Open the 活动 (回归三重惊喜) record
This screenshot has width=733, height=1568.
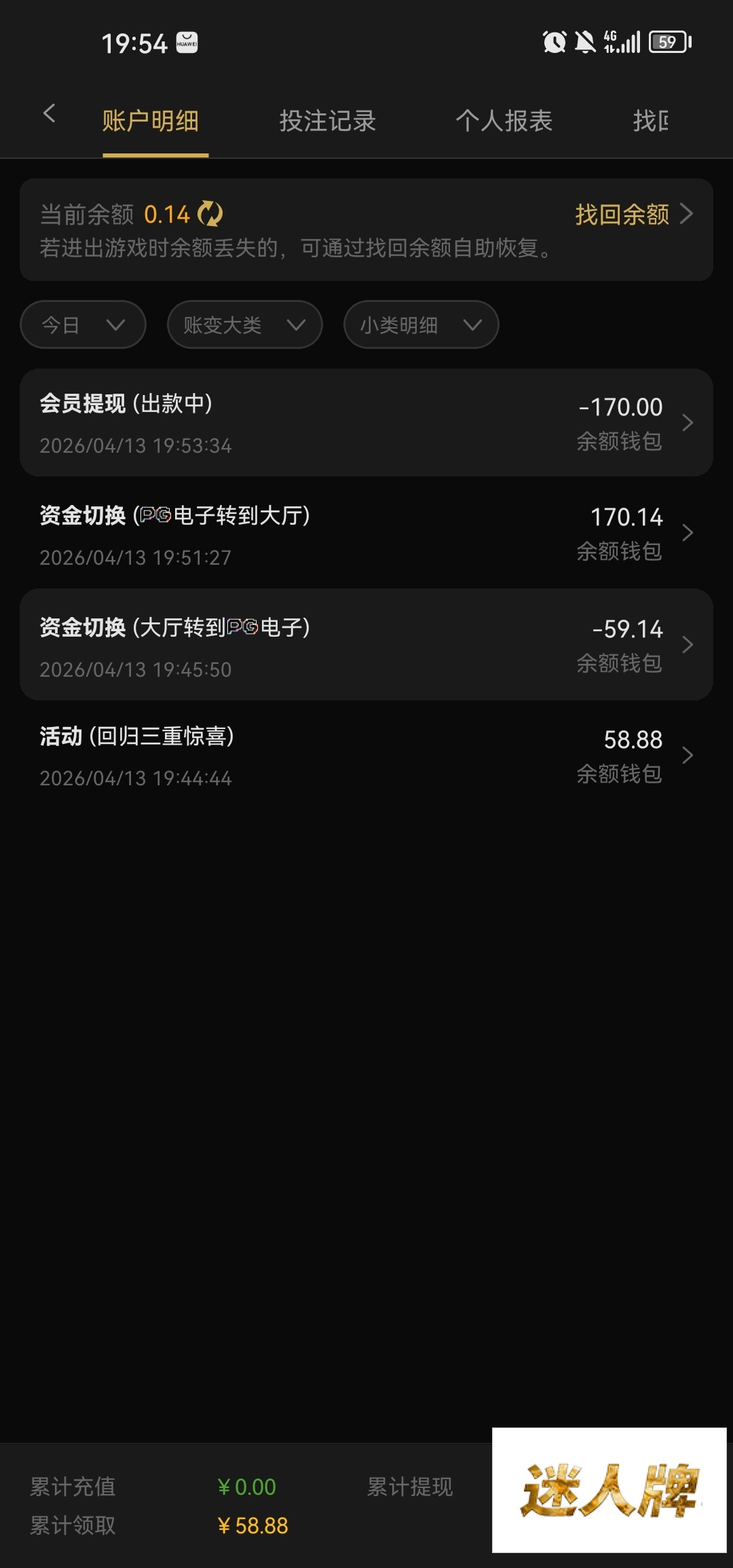point(366,755)
